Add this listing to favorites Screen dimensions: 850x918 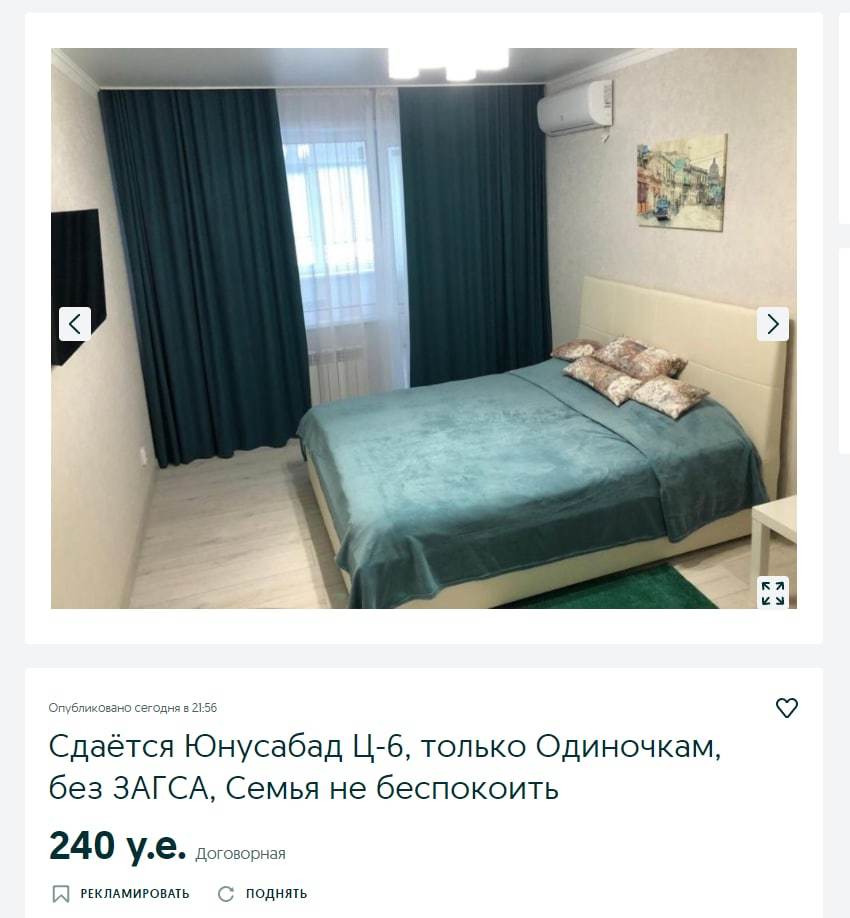(787, 708)
